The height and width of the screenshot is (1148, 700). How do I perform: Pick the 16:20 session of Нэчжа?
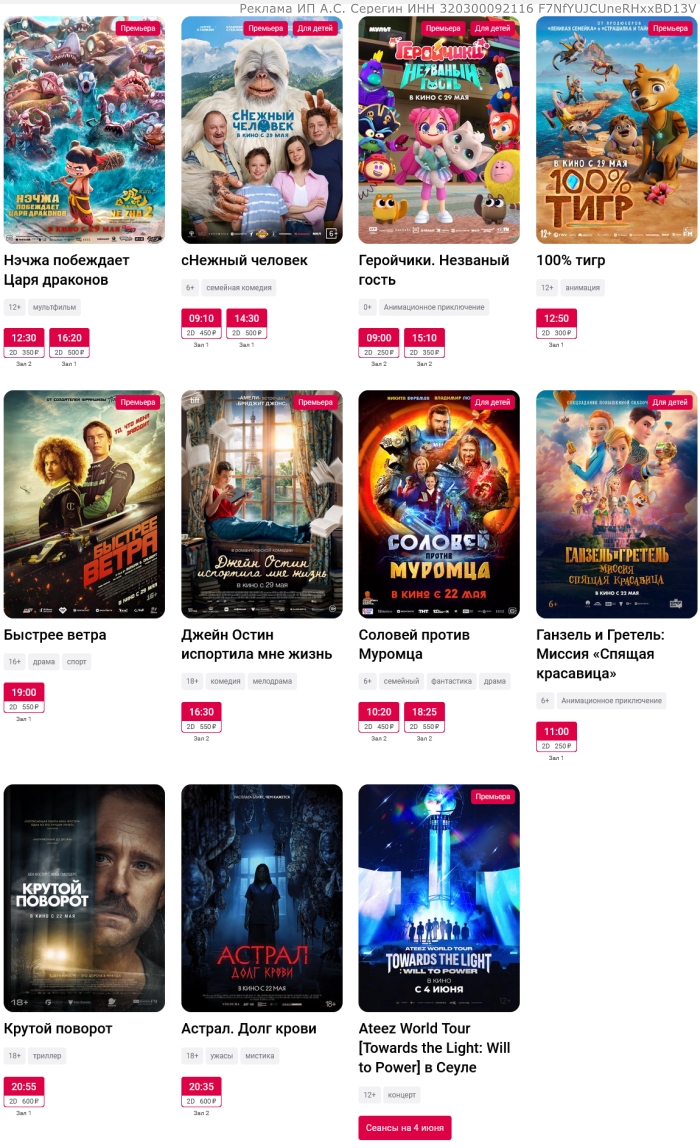69,343
